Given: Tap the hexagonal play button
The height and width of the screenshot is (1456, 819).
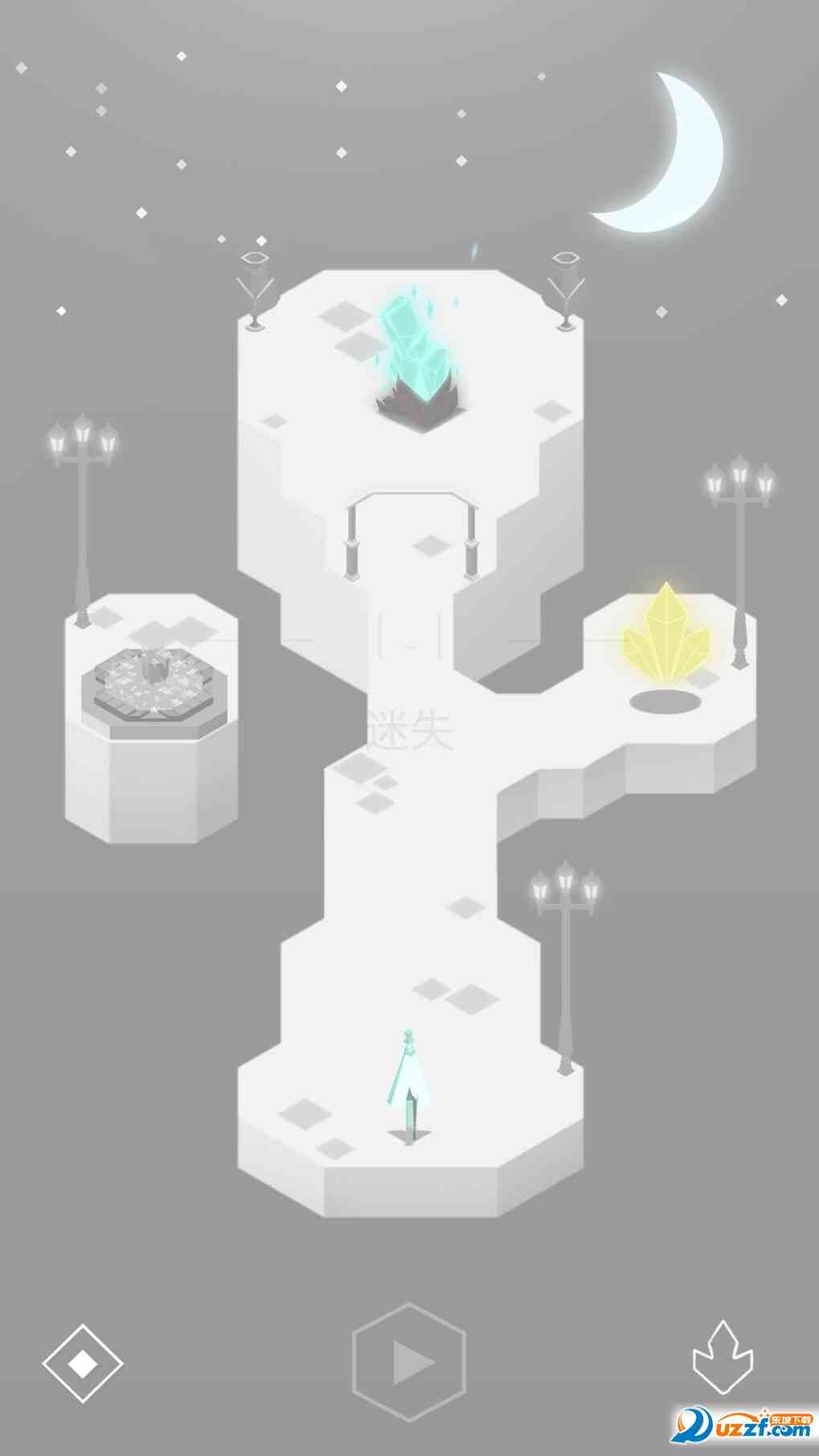Looking at the screenshot, I should point(409,1362).
